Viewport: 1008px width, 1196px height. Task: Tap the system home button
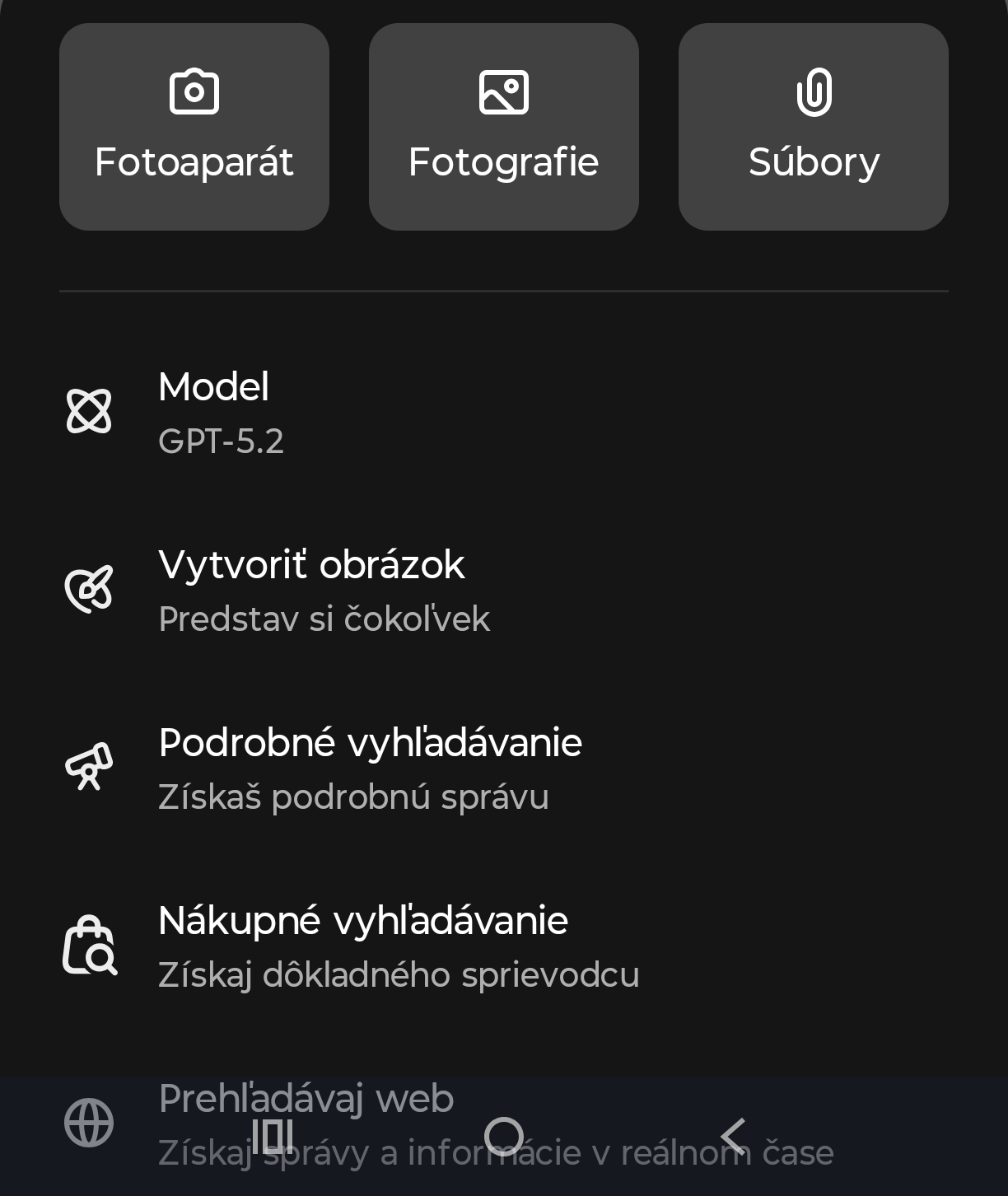(504, 1137)
